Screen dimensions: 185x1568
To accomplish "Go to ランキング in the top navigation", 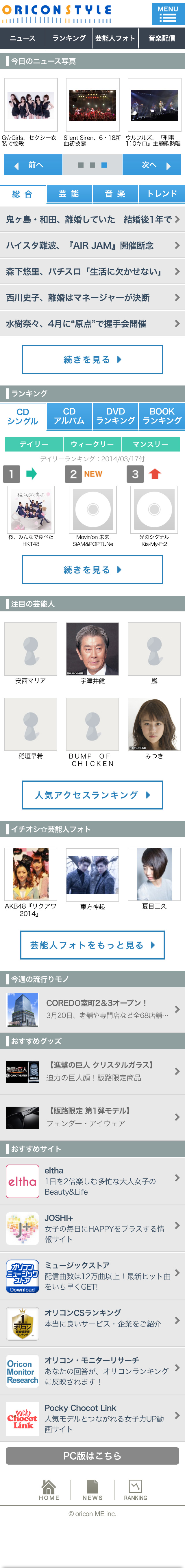I will [x=69, y=38].
